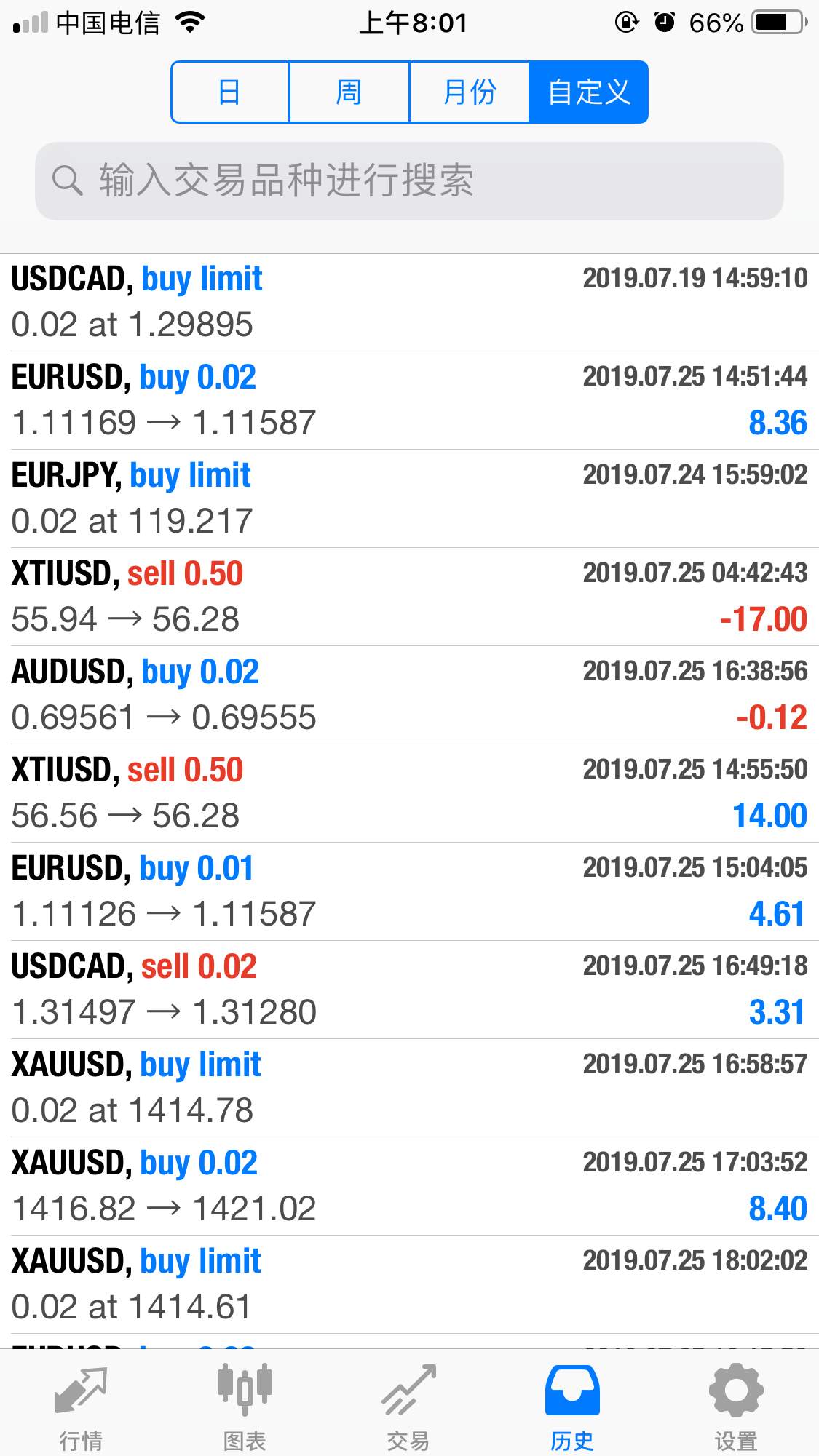The image size is (819, 1456).
Task: Select the 周 (week) period
Action: pos(349,92)
